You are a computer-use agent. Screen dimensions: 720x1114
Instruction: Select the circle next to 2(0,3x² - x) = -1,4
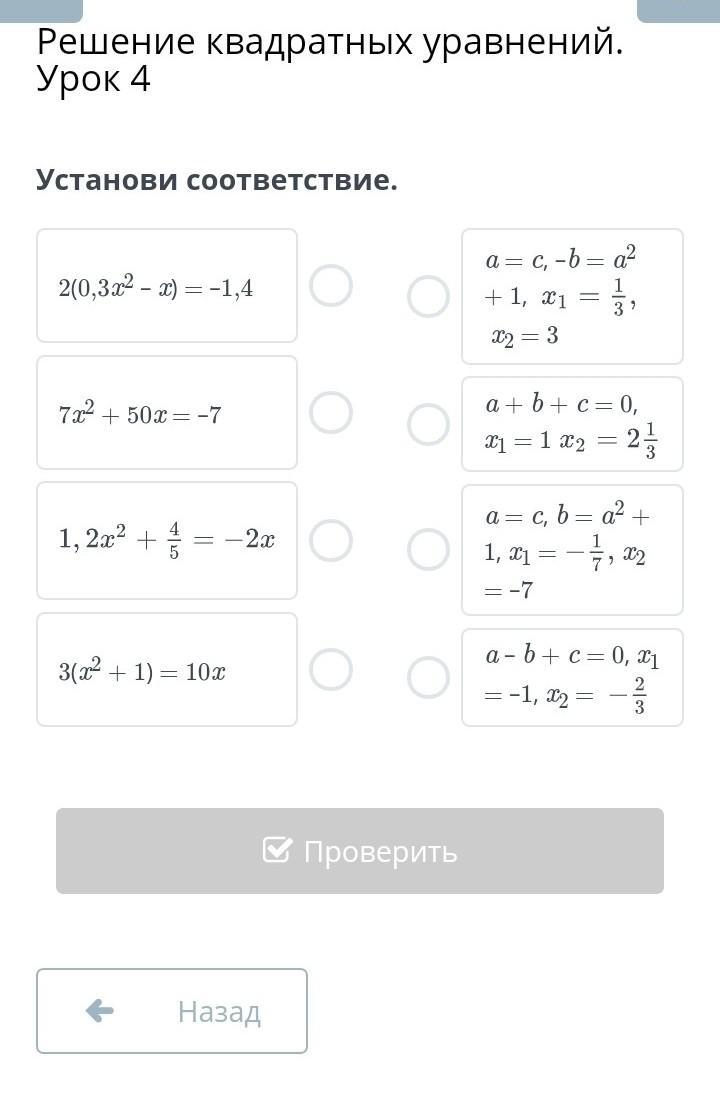coord(331,286)
